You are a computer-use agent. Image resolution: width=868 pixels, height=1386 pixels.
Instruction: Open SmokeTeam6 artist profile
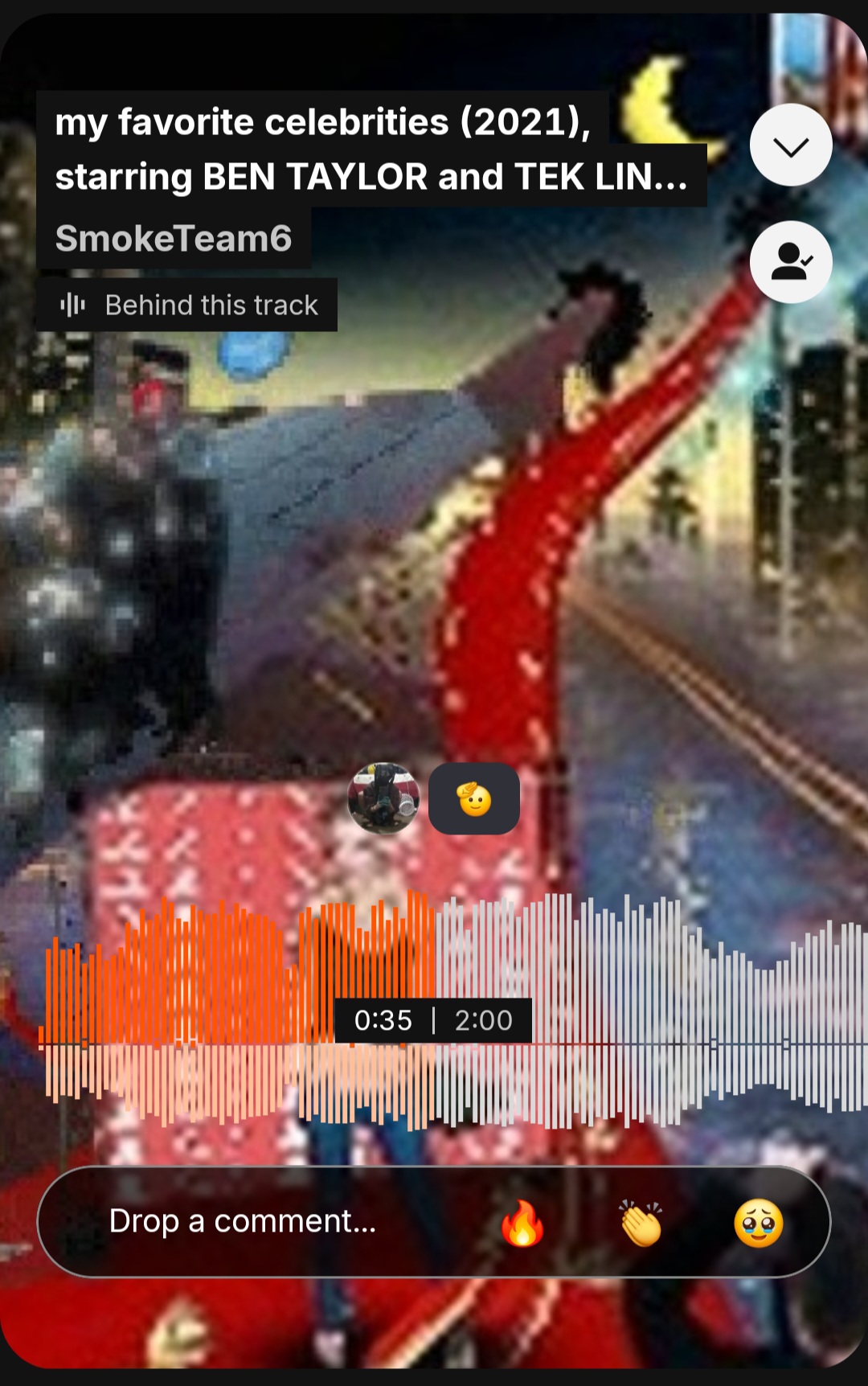174,239
